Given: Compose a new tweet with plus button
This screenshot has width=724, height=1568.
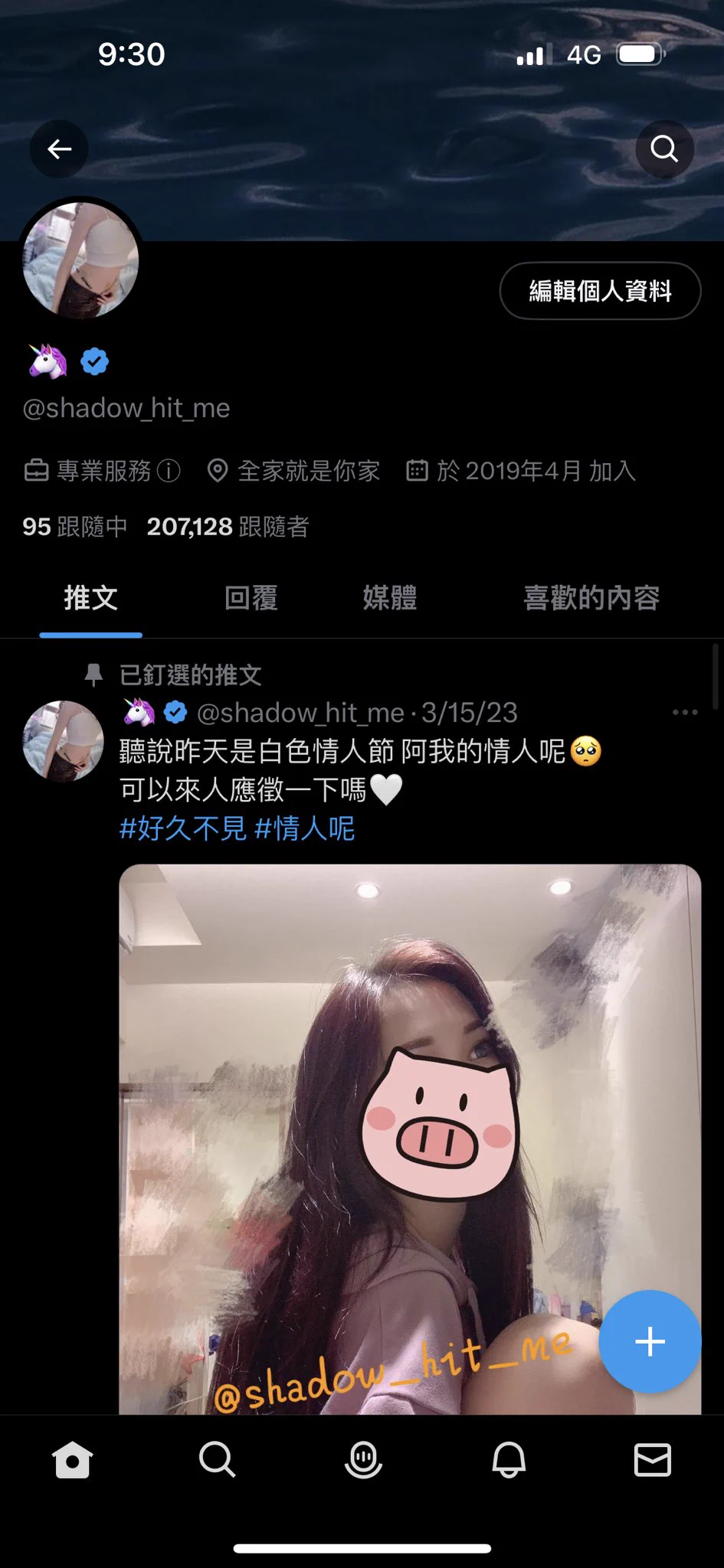Looking at the screenshot, I should point(650,1341).
